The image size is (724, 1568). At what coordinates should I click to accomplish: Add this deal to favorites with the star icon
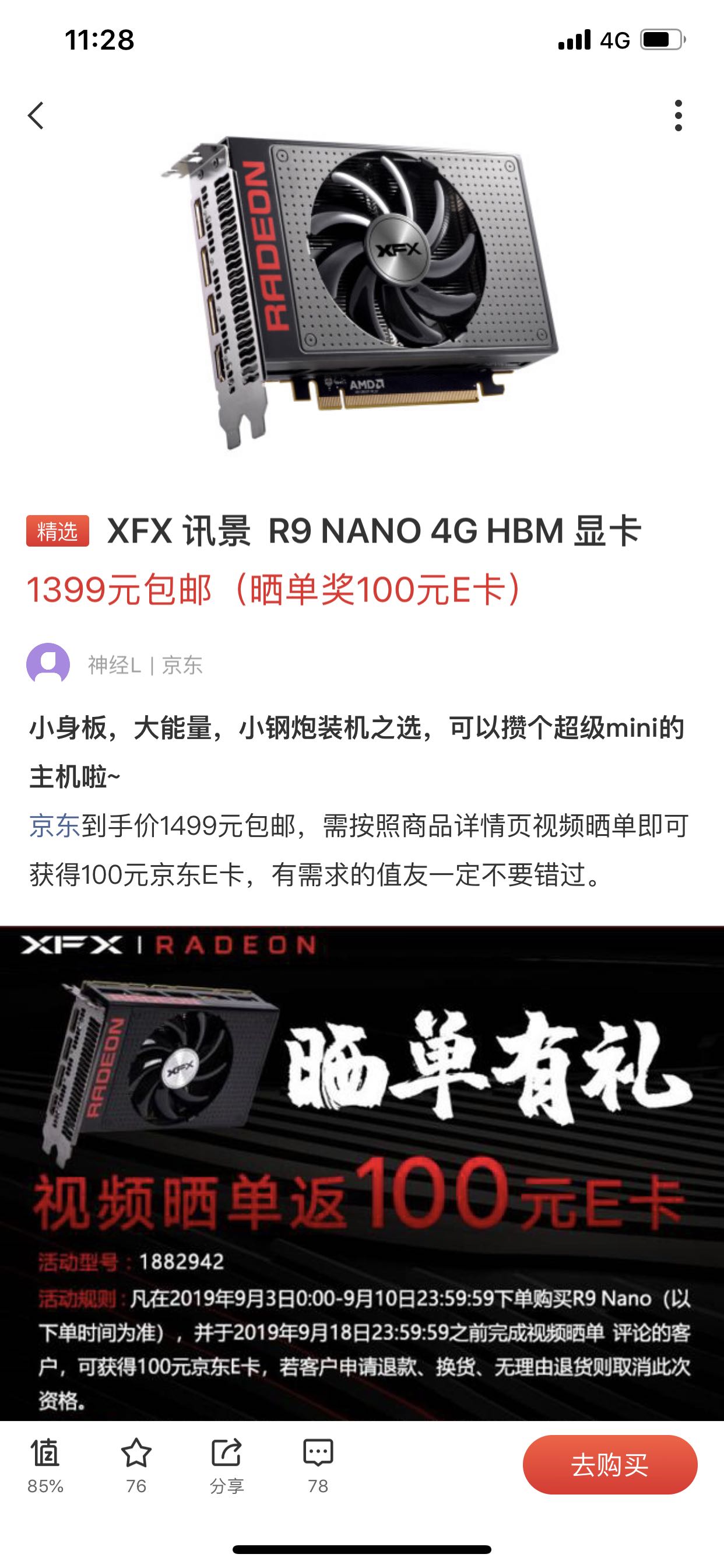point(136,1464)
